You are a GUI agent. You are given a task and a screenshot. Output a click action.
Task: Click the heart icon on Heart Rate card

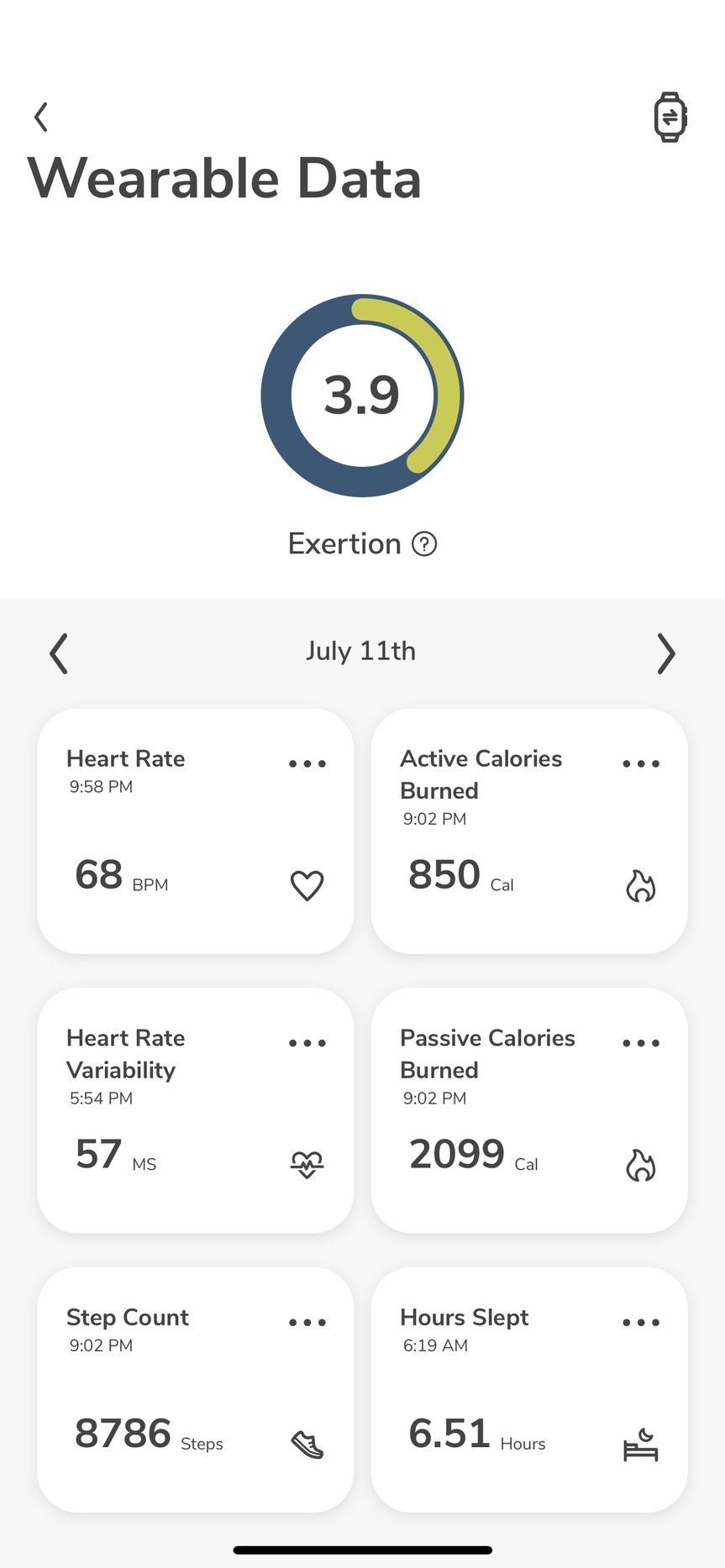(x=307, y=885)
